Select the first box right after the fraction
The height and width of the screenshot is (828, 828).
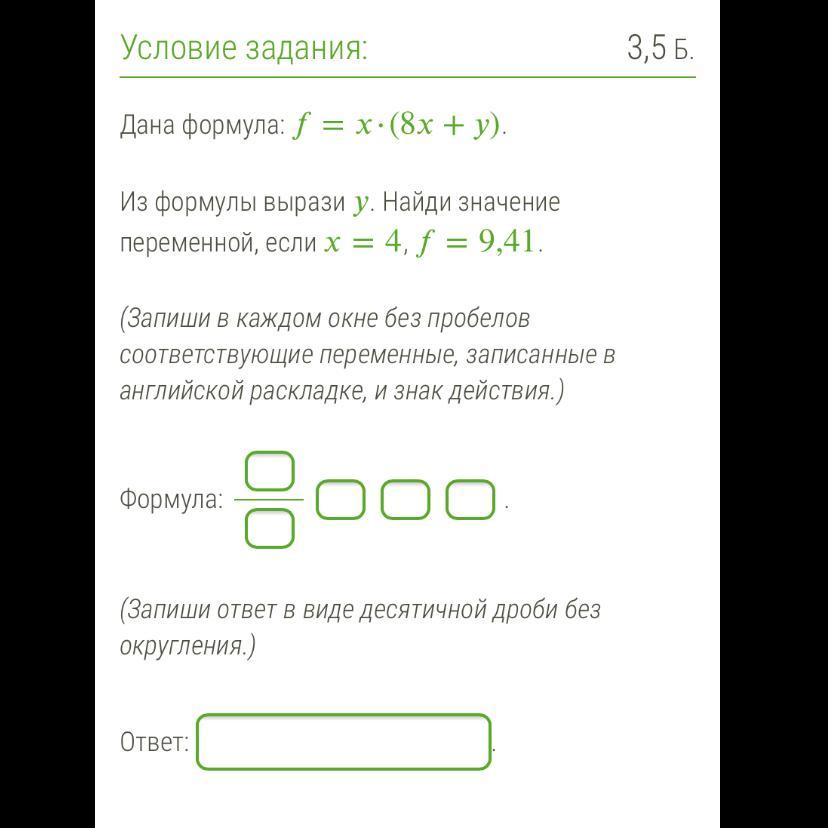340,500
